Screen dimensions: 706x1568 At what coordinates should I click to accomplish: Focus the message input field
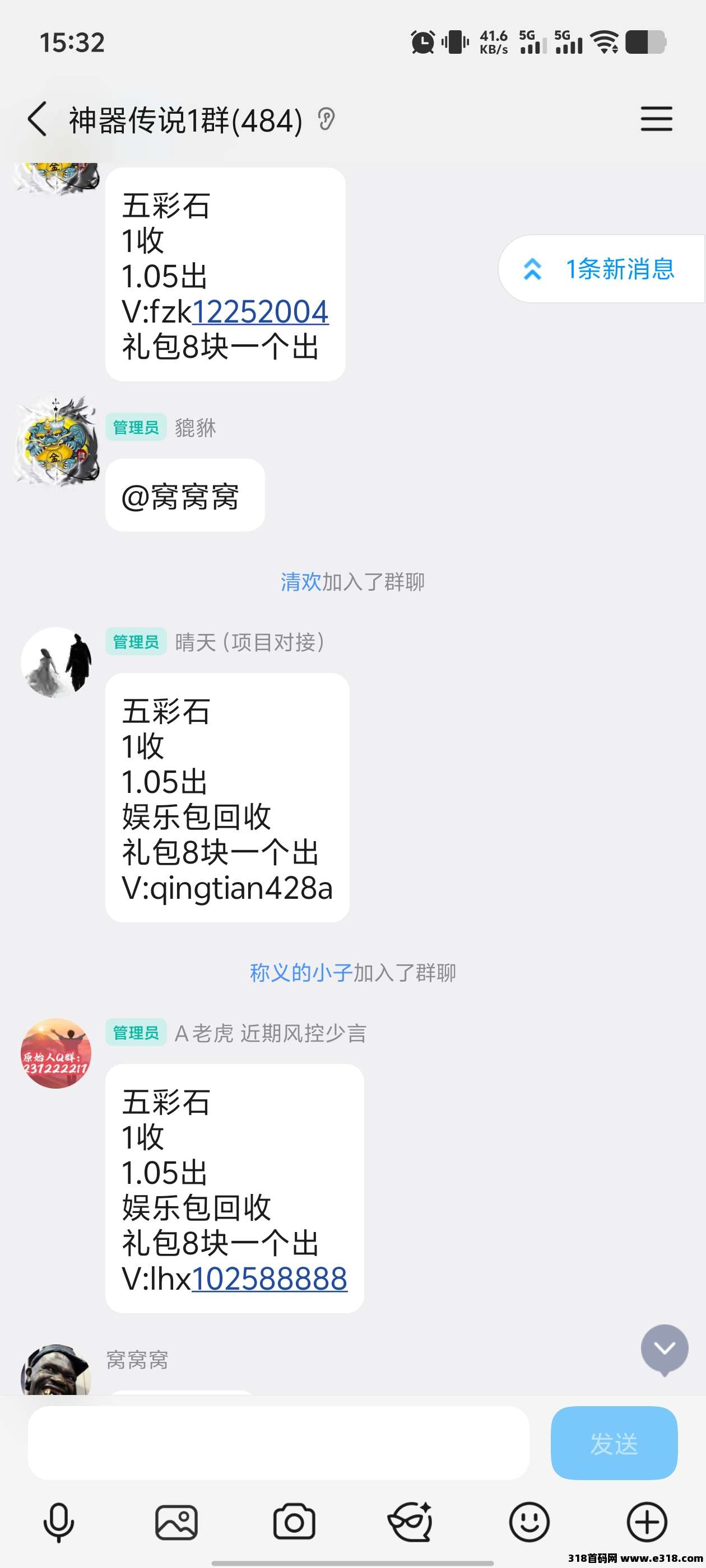(x=278, y=1443)
